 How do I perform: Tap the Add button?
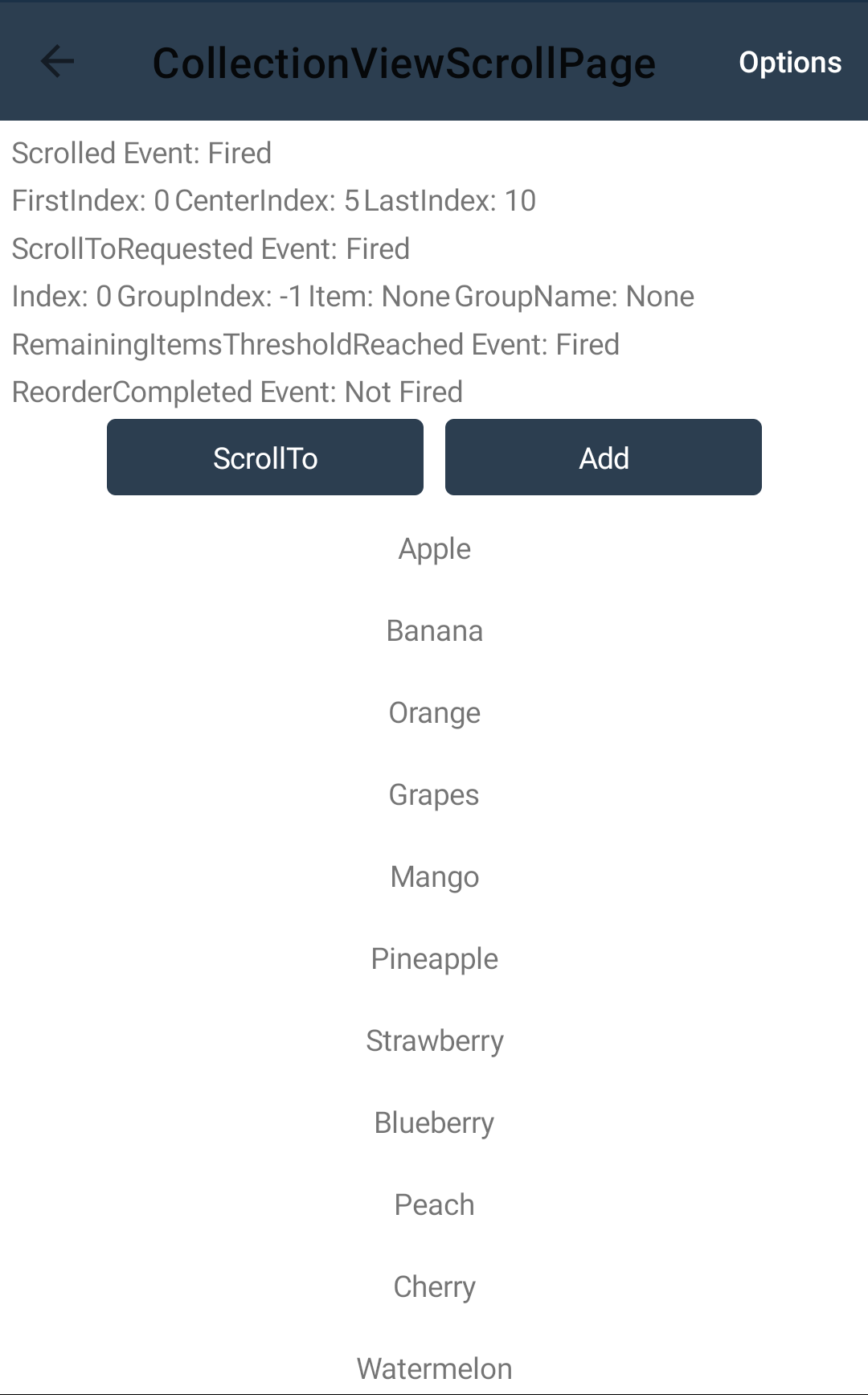tap(604, 457)
